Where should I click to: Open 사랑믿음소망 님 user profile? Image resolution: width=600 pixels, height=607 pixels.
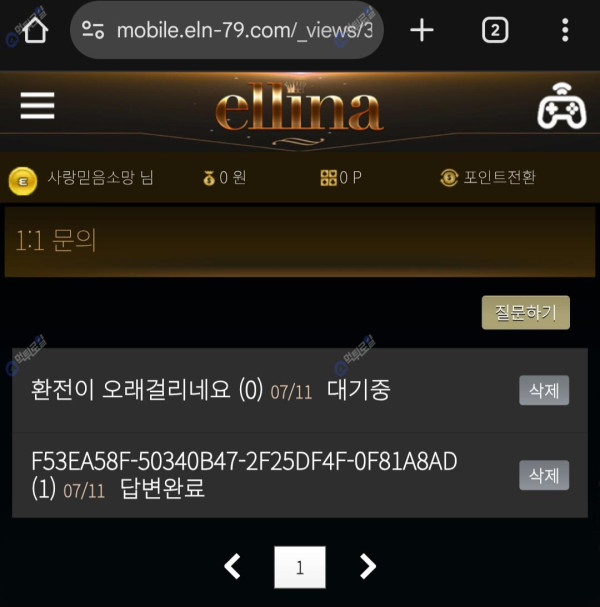pos(100,178)
